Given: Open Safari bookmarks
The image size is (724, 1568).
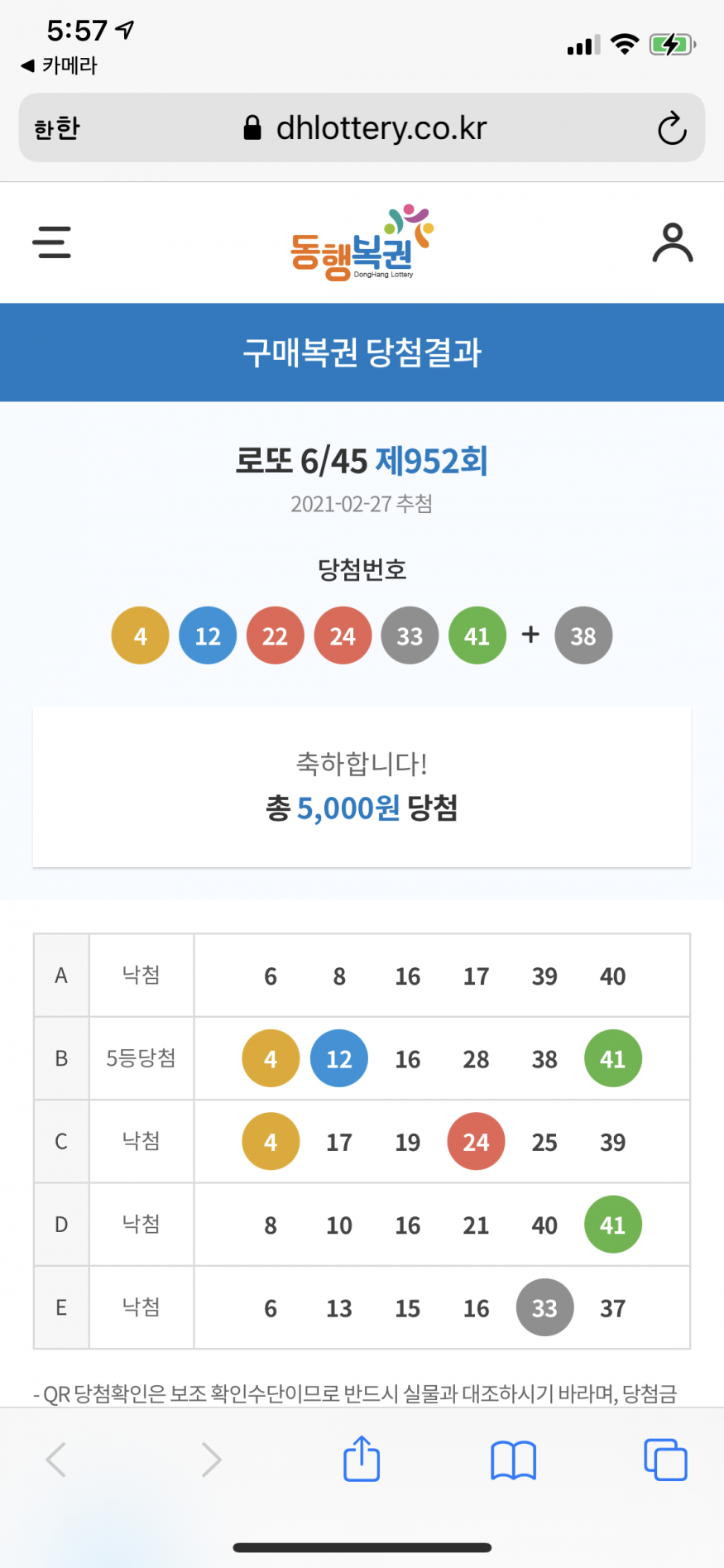Looking at the screenshot, I should pyautogui.click(x=513, y=1460).
